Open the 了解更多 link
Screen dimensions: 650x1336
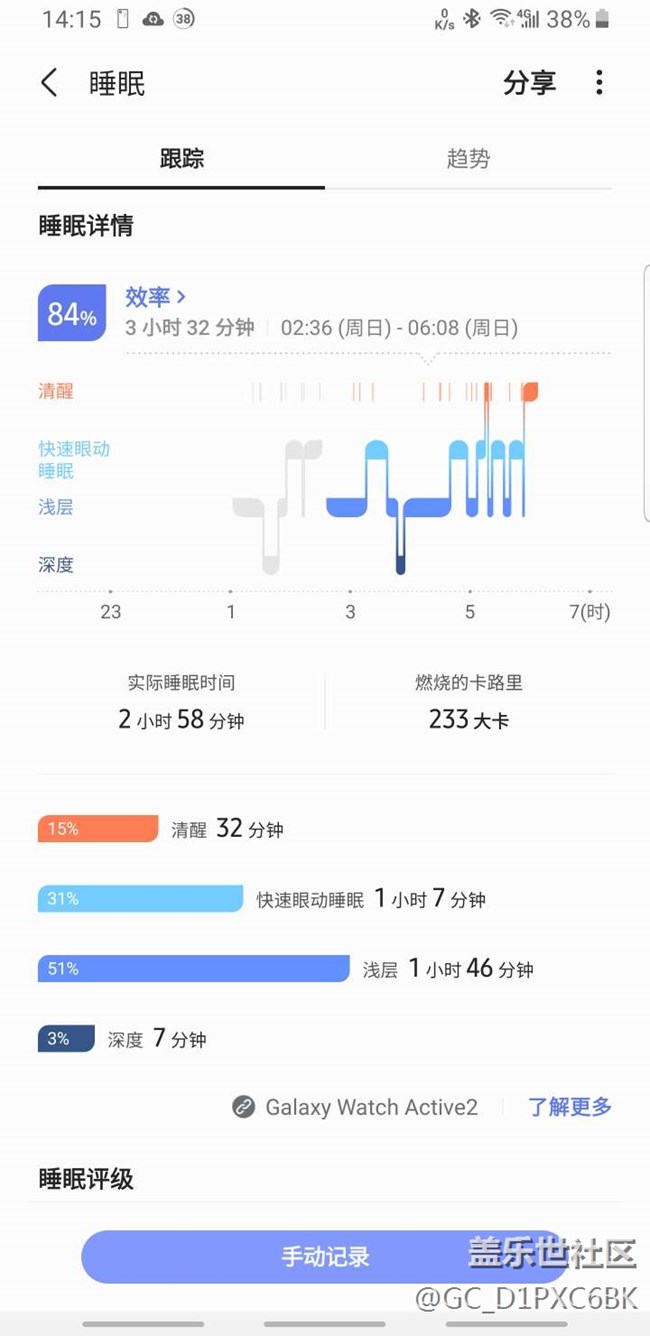pos(570,1107)
